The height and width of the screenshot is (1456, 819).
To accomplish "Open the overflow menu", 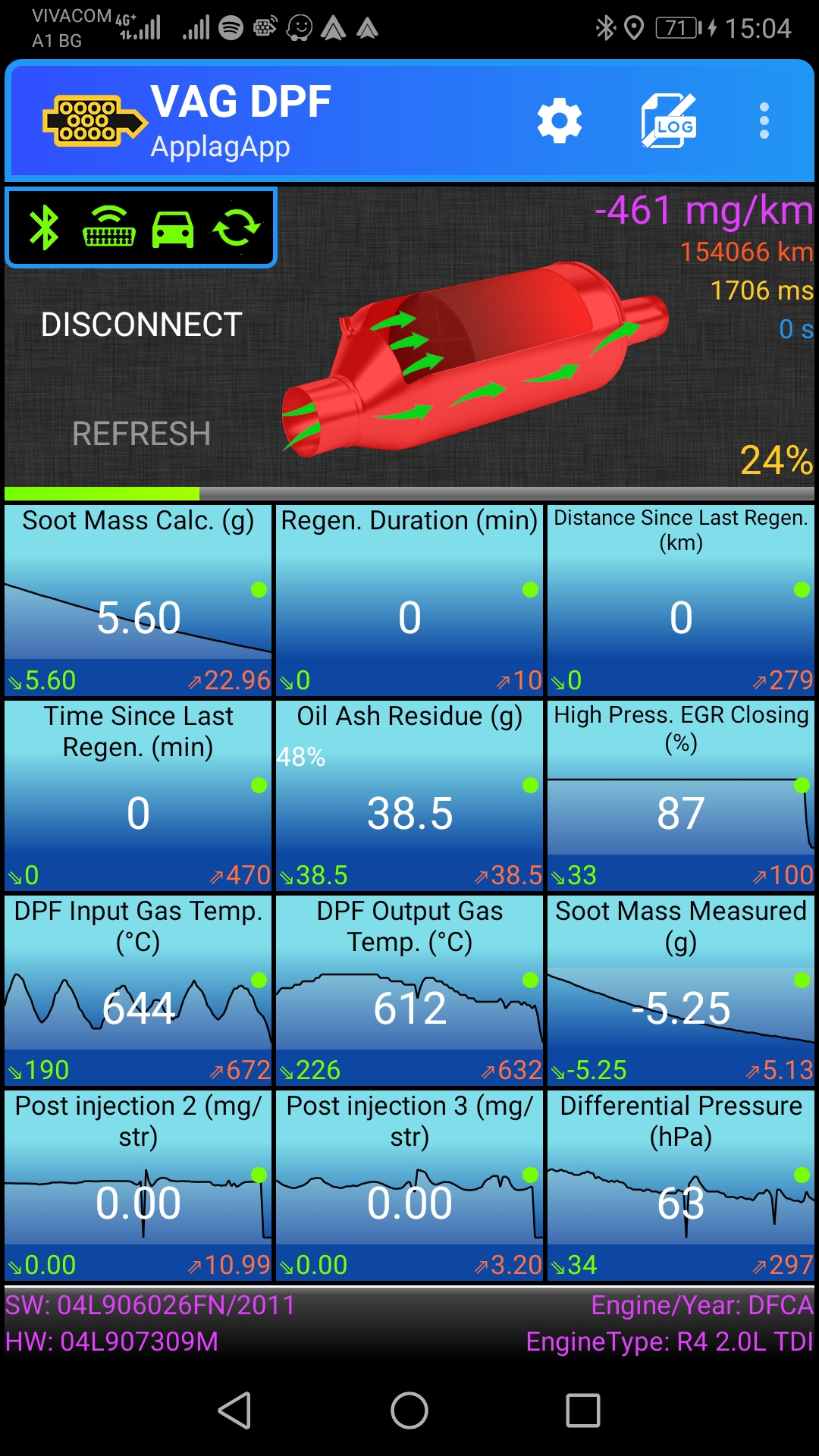I will pos(764,121).
